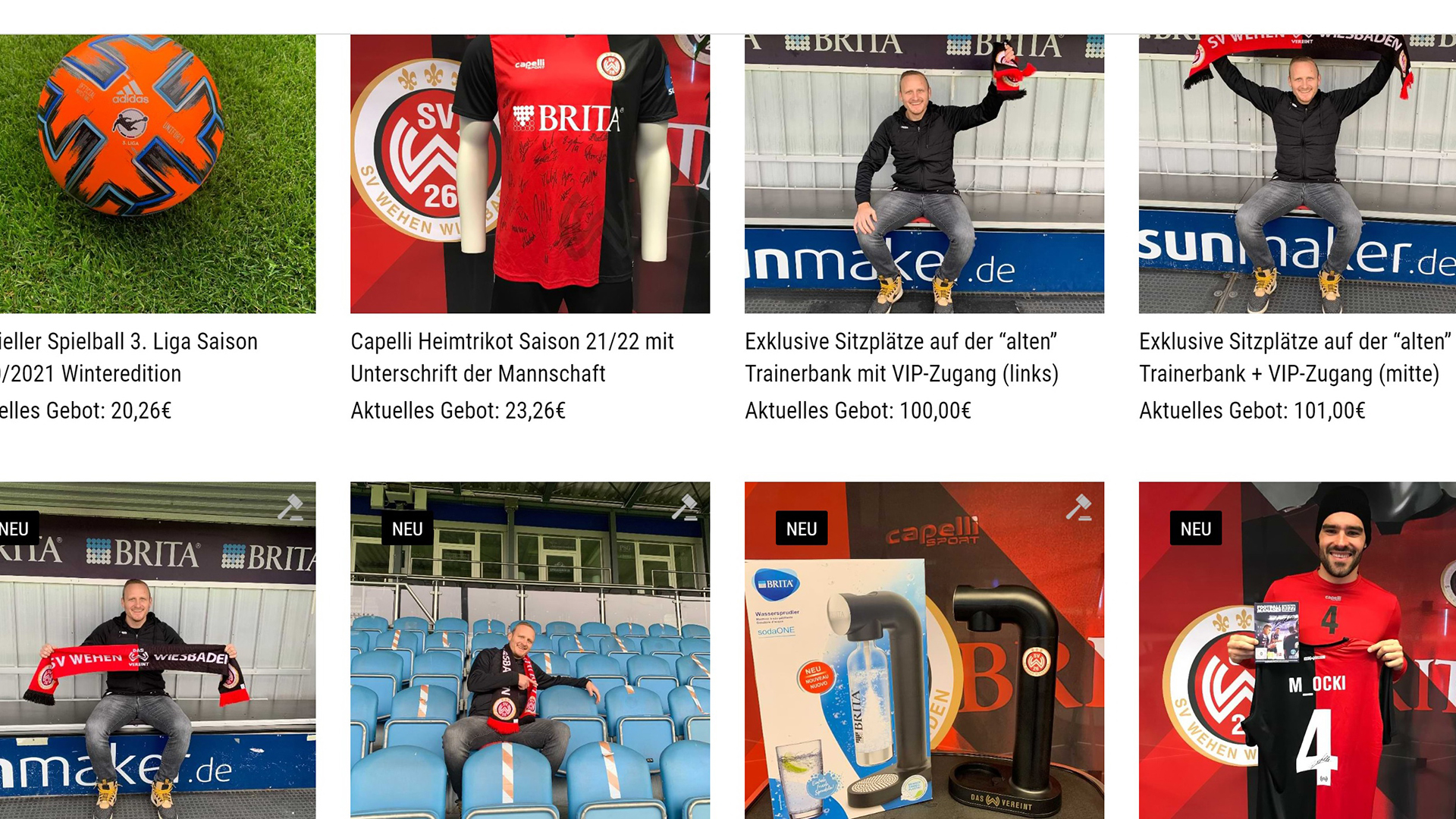1456x819 pixels.
Task: Open the new M_OCKI number 4 jersey item
Action: point(1297,652)
